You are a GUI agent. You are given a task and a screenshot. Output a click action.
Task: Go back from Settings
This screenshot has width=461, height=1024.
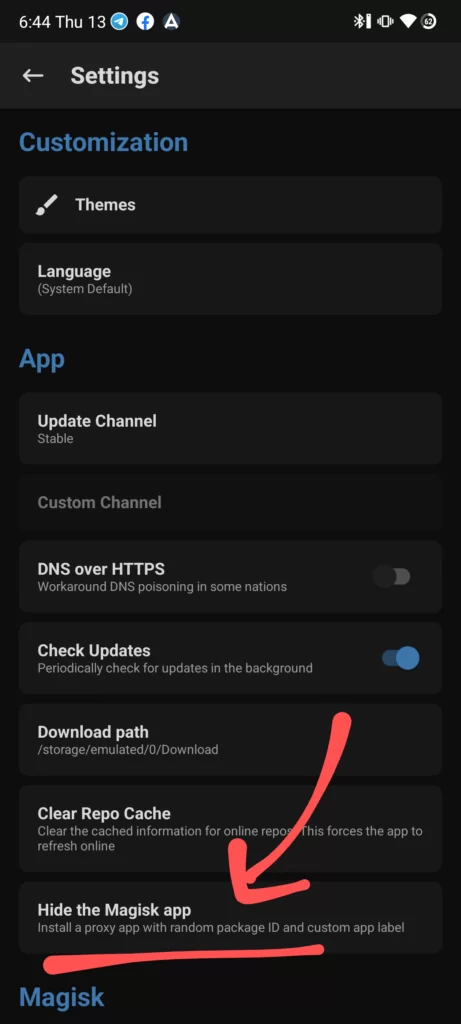(33, 76)
